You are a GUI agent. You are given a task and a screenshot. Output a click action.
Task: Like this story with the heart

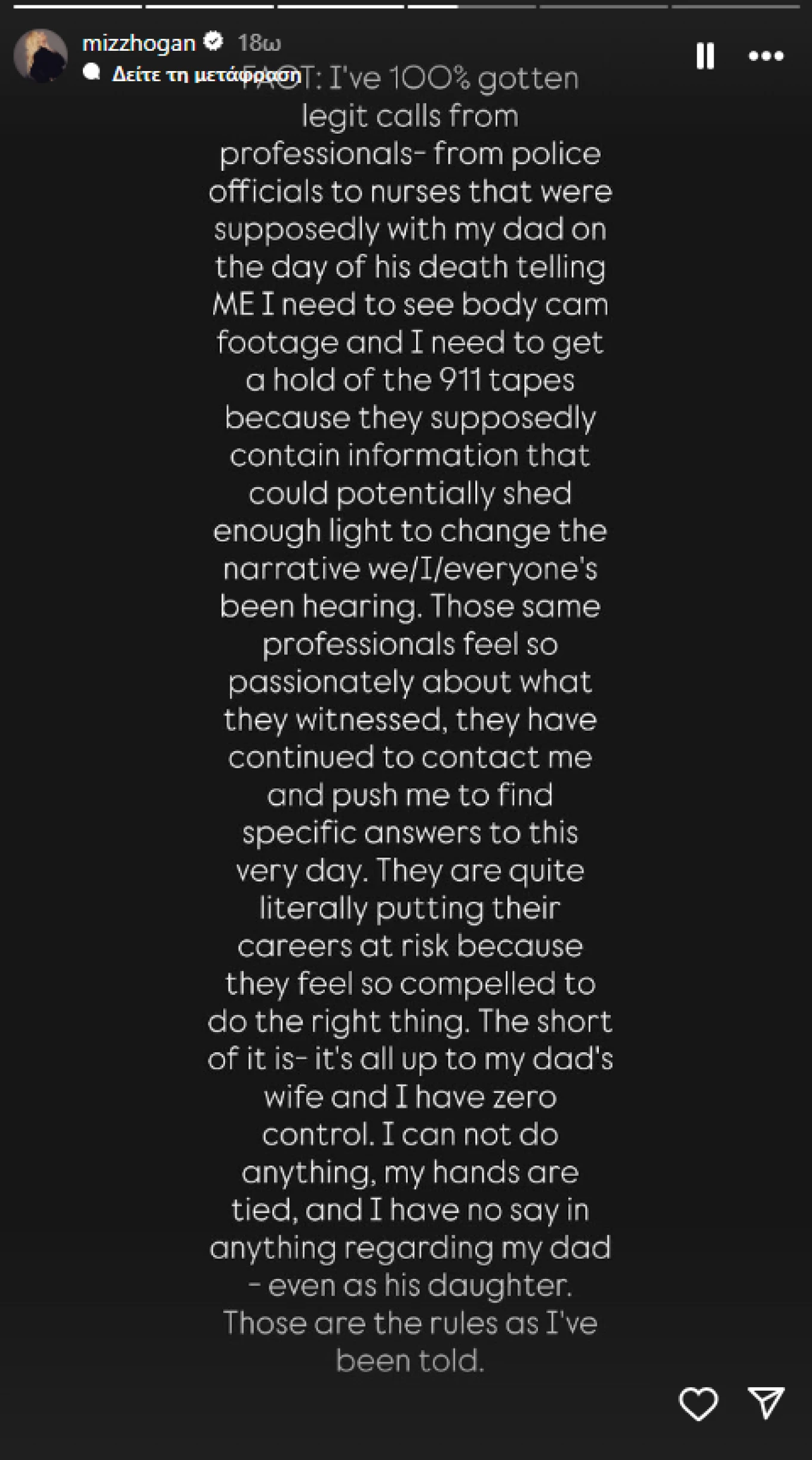tap(698, 1403)
